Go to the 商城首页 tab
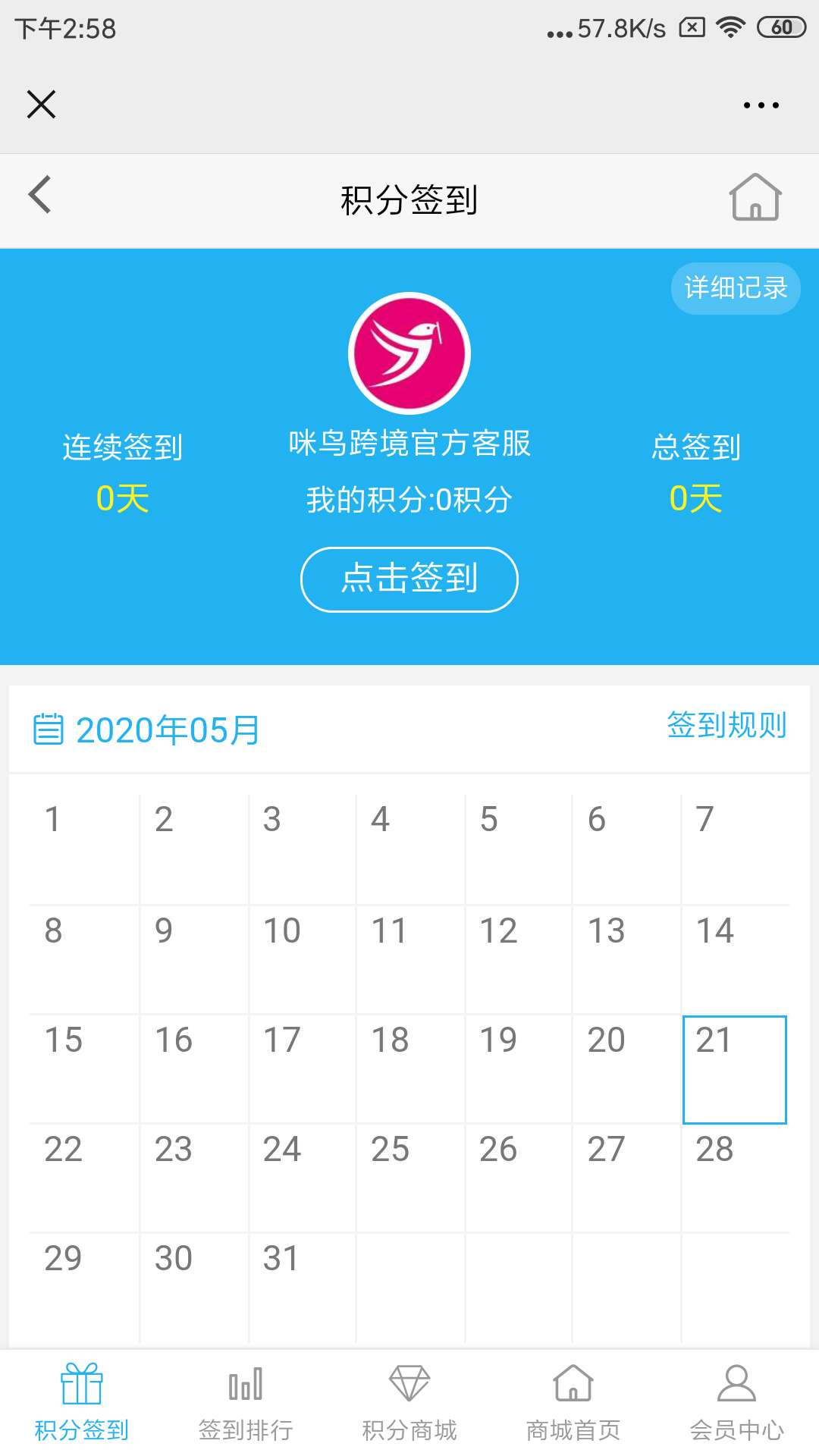 tap(573, 1403)
